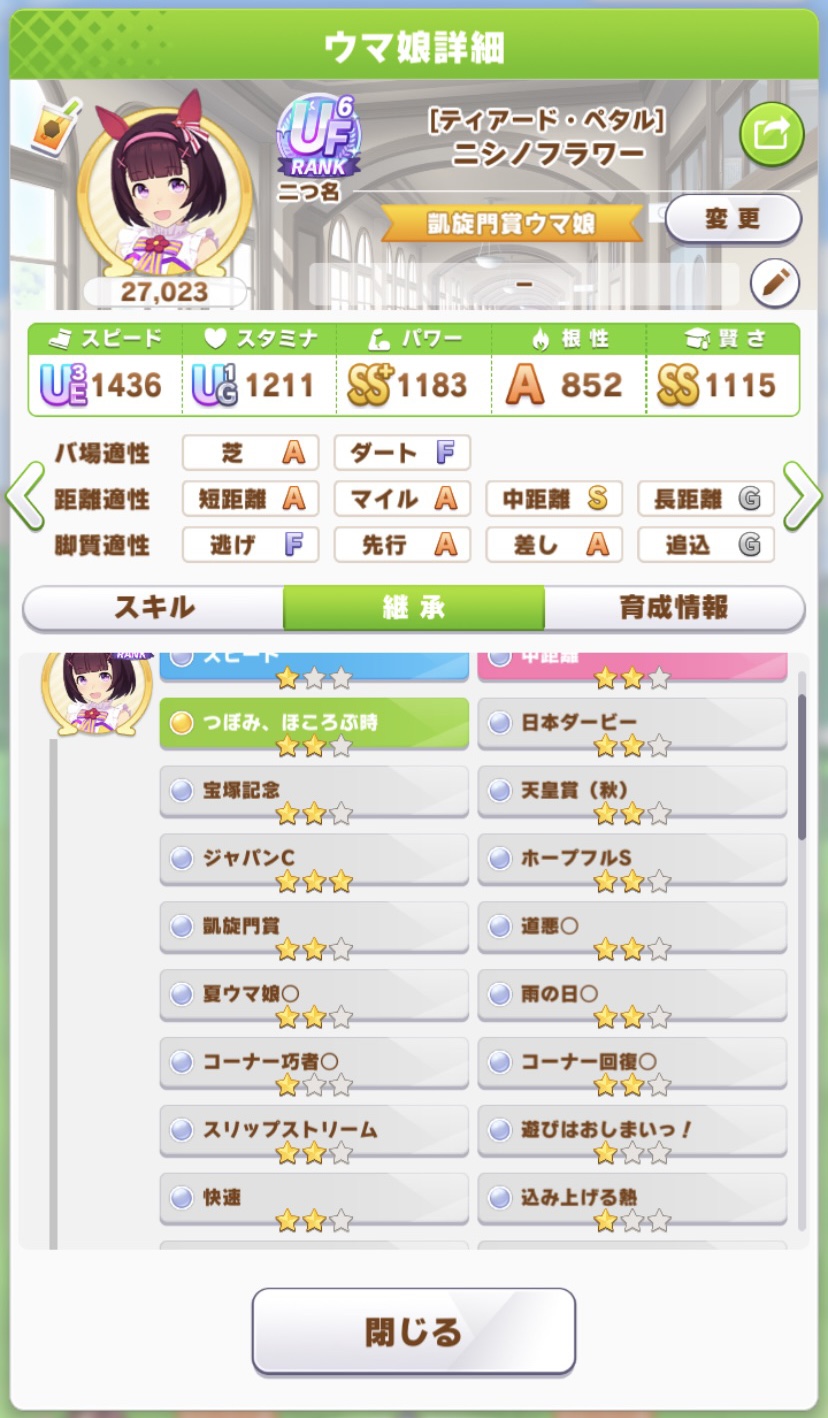Go to the next Uma Musume
Viewport: 828px width, 1418px height.
point(803,496)
